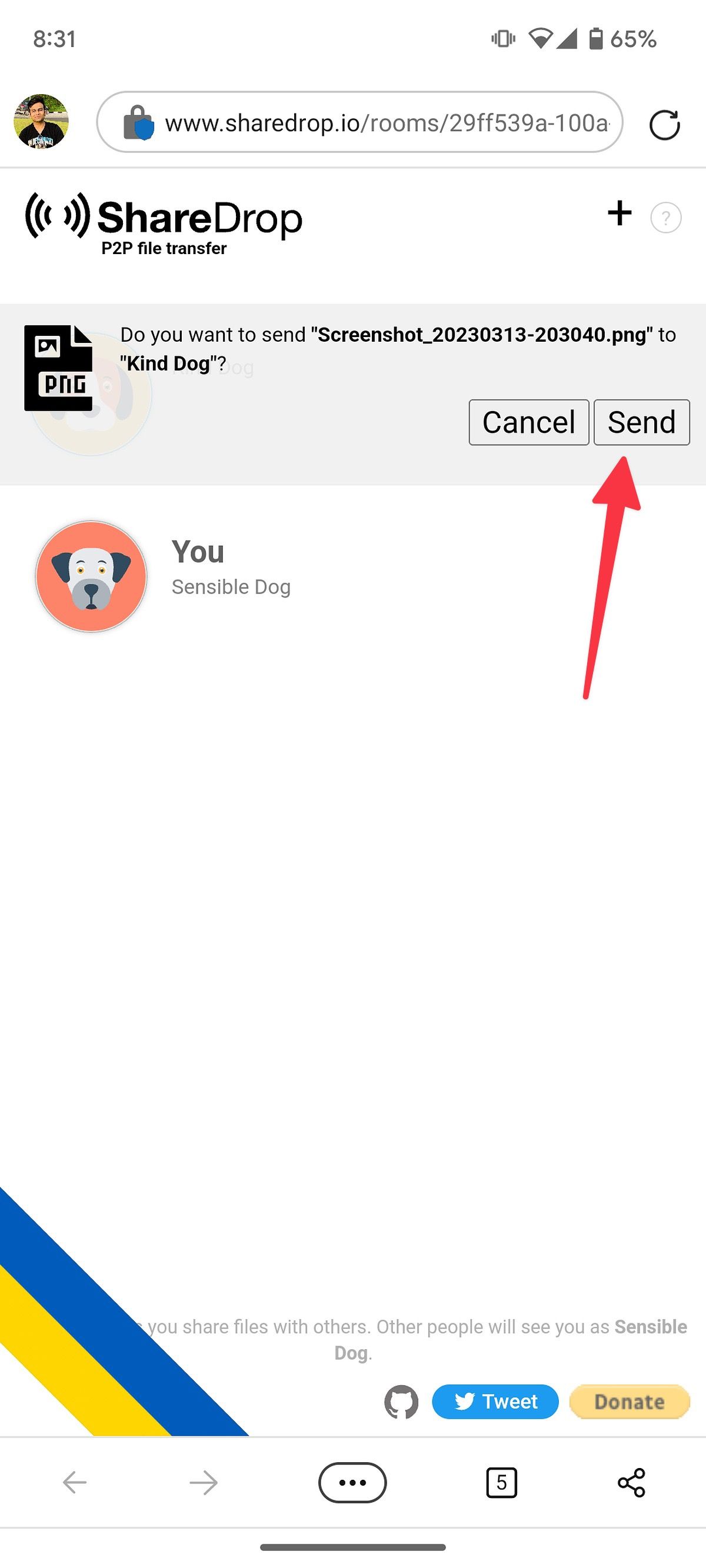Open the browser three-dot menu
The image size is (706, 1568).
click(352, 1482)
